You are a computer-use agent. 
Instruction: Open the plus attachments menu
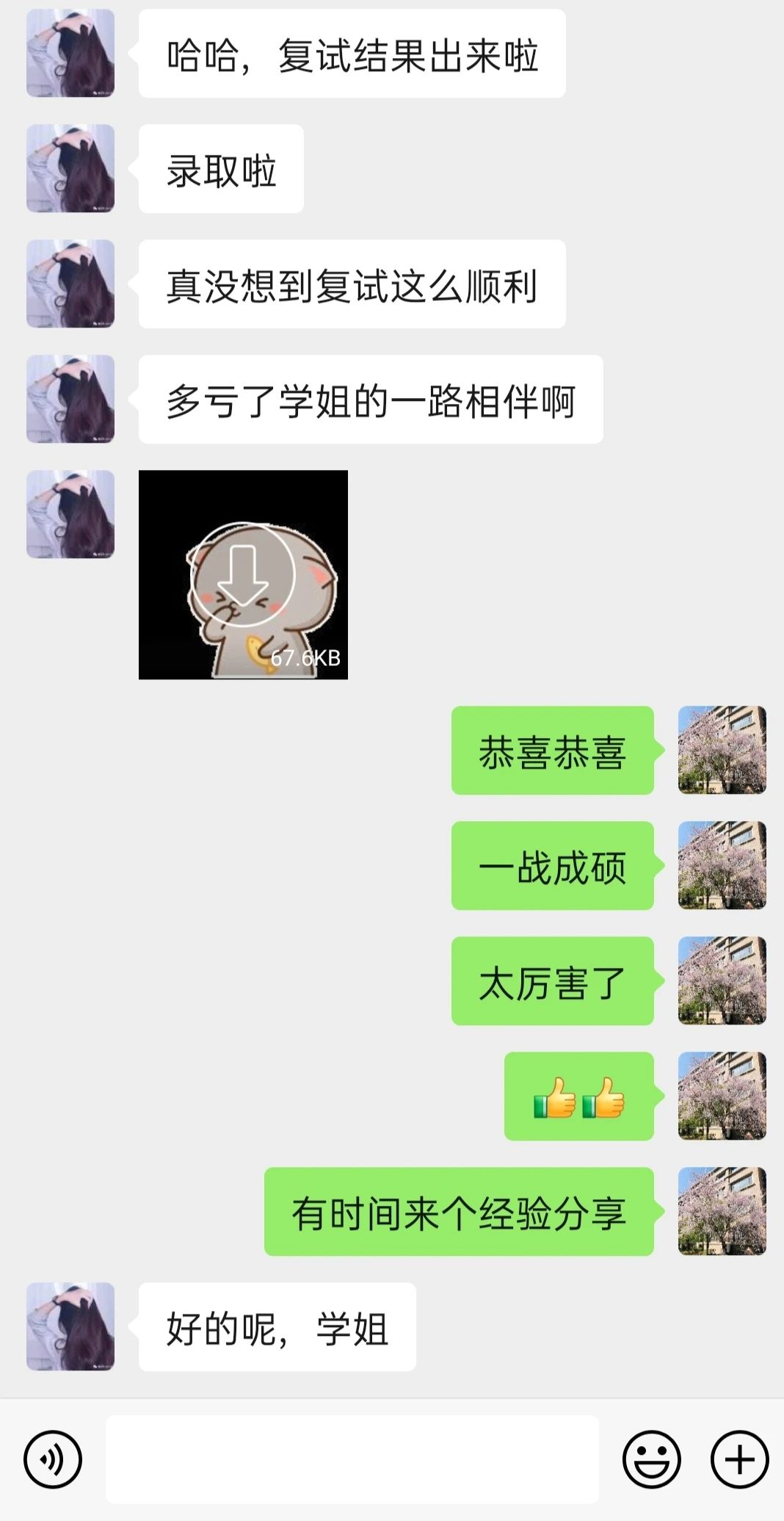pos(739,1459)
